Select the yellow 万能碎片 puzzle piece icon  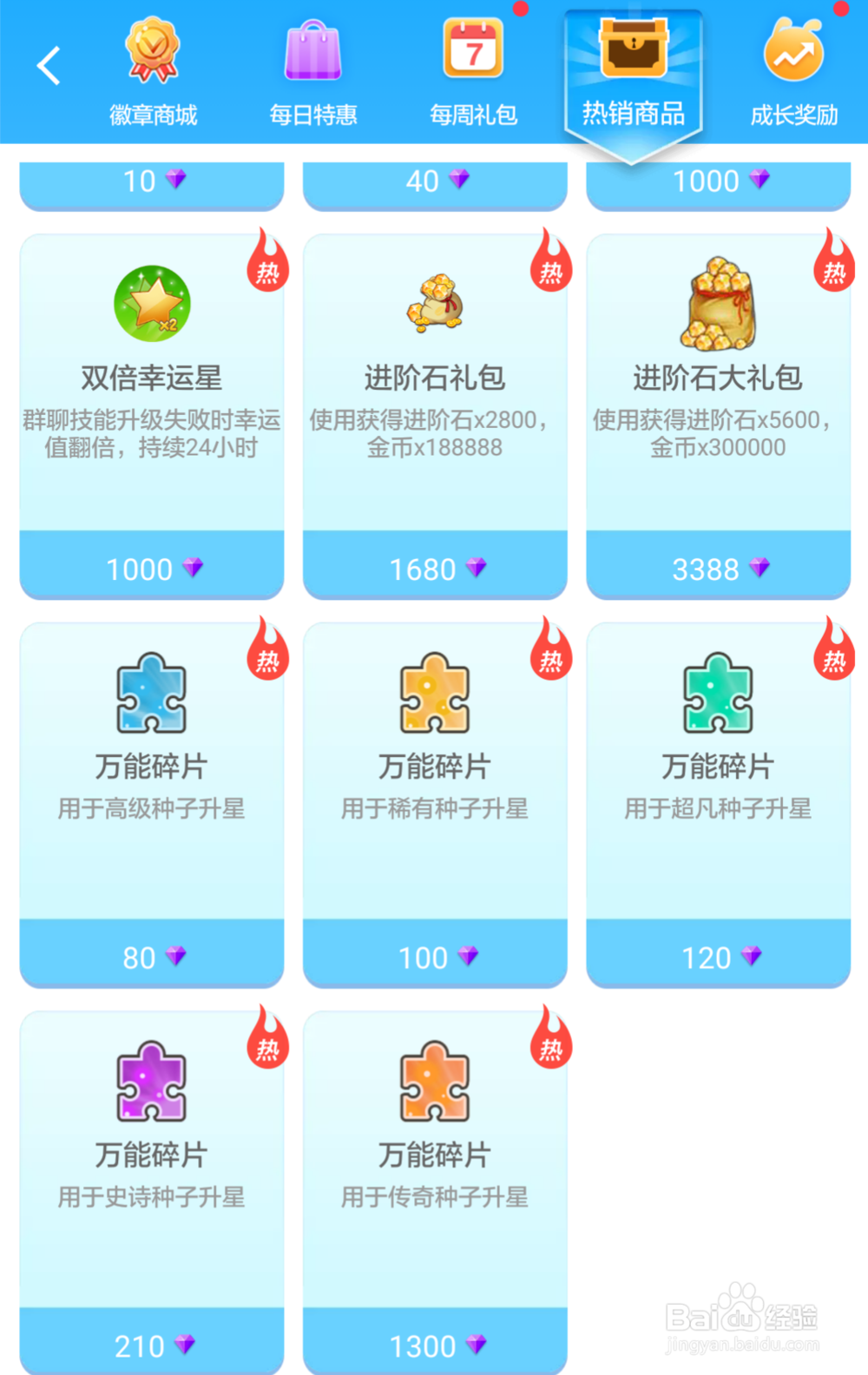(x=434, y=694)
